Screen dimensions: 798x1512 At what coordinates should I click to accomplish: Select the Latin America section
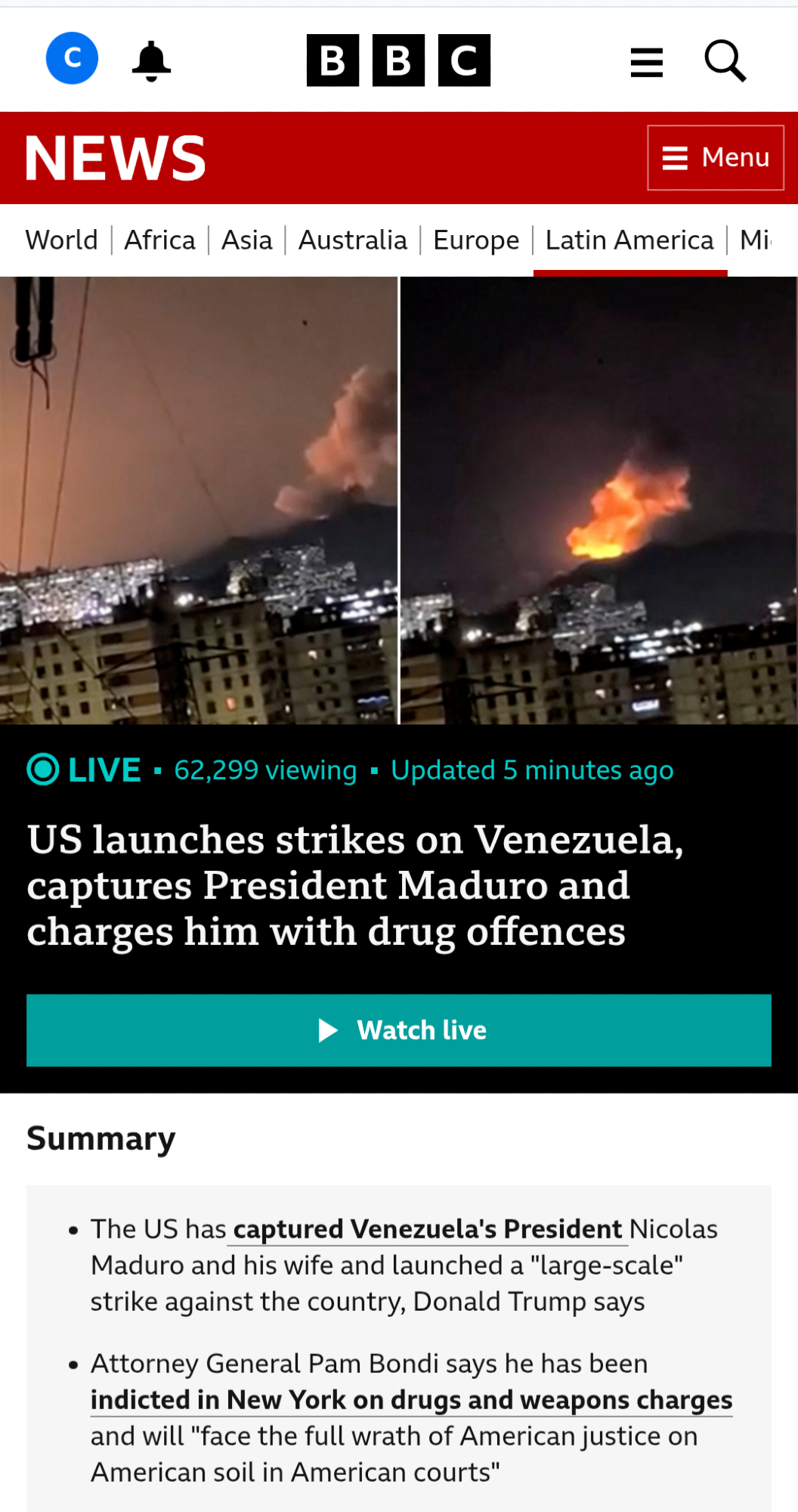(629, 240)
